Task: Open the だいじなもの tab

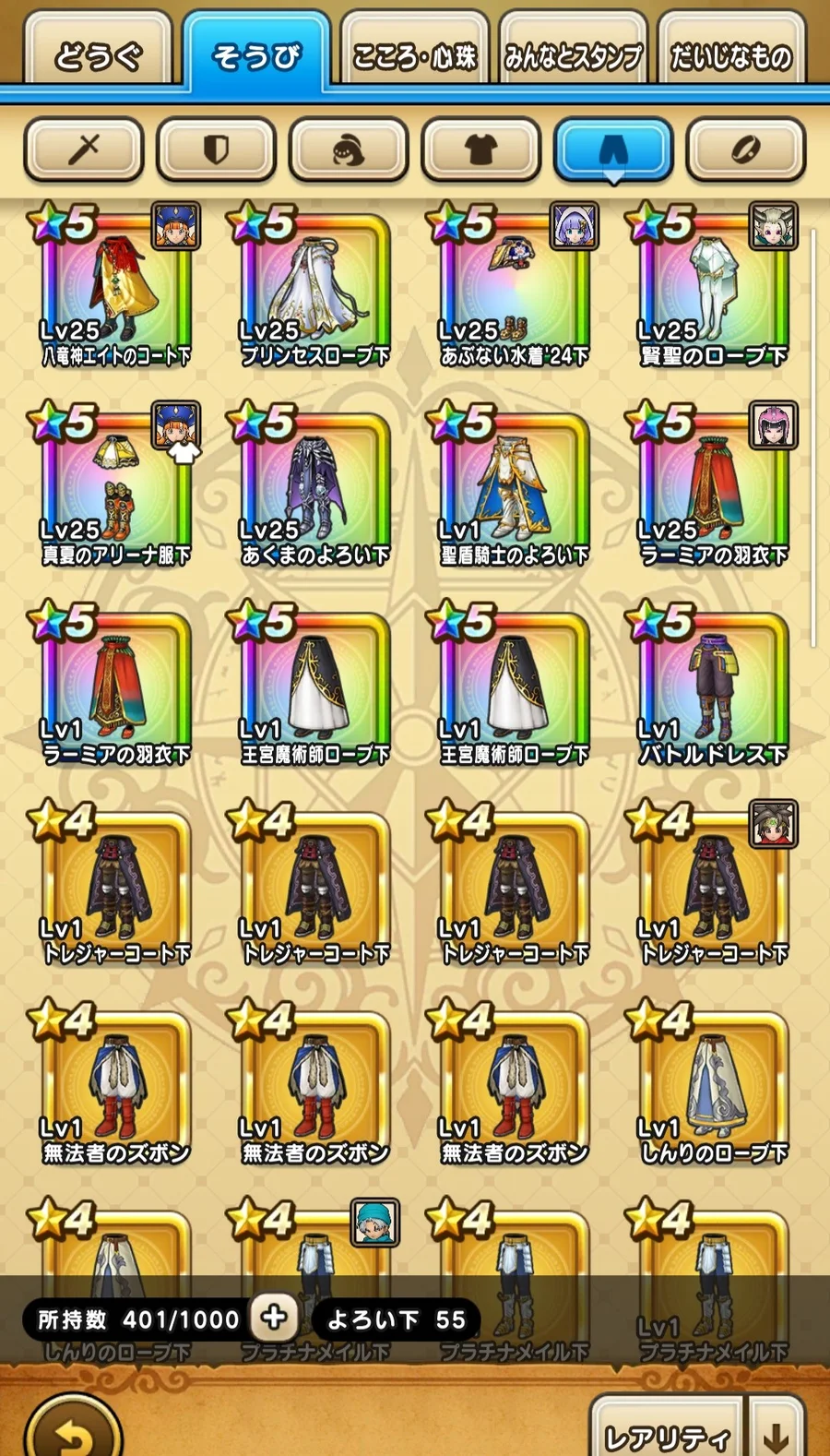Action: 730,55
